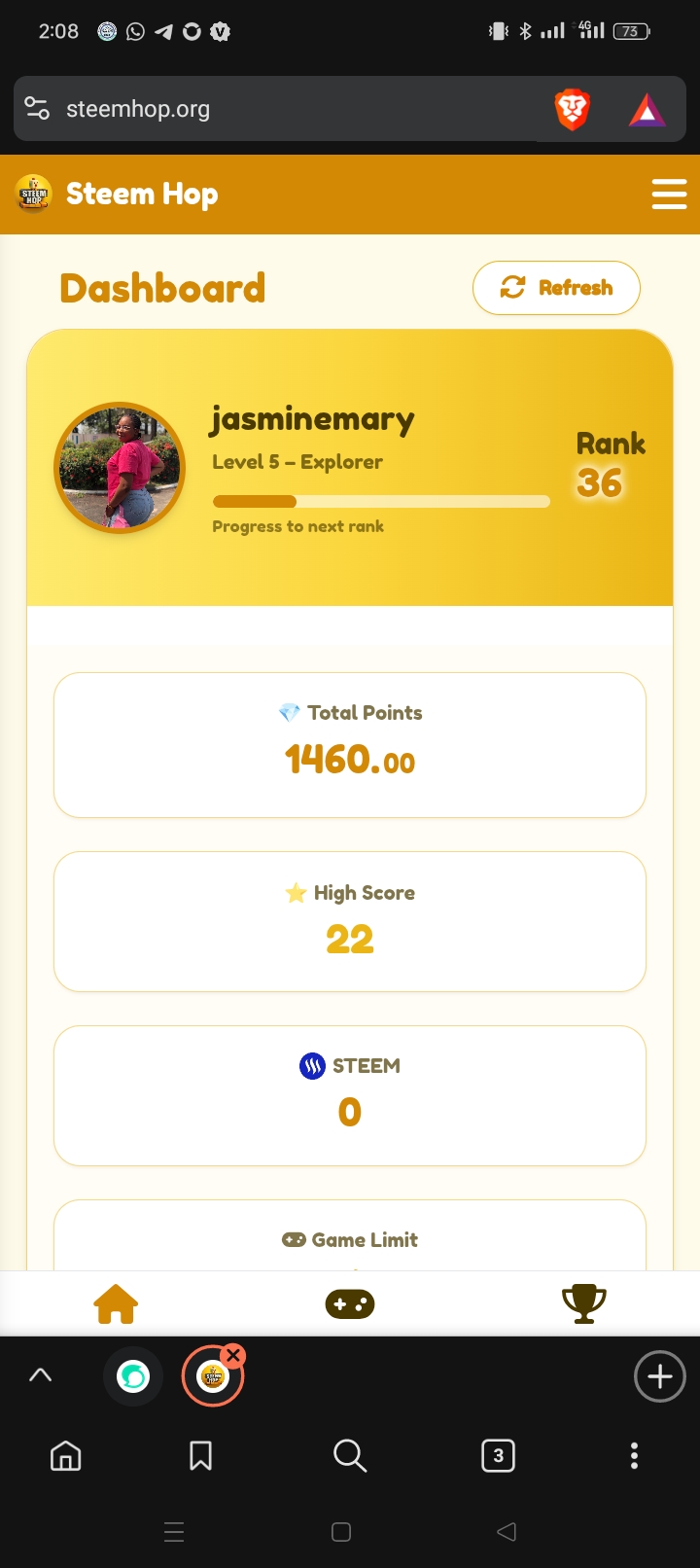Open the hamburger menu in Steem Hop
Viewport: 700px width, 1568px height.
coord(669,194)
